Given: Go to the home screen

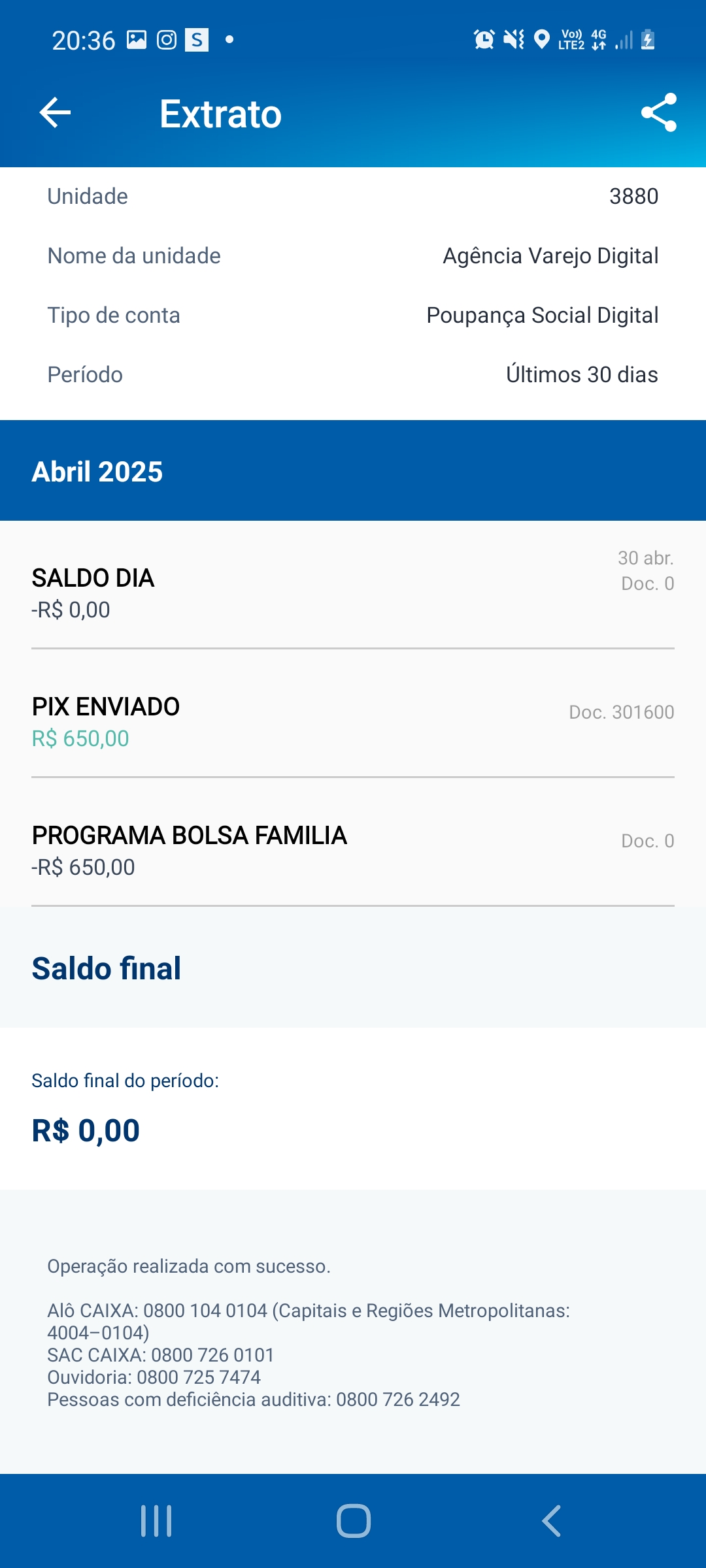Looking at the screenshot, I should (x=354, y=1521).
